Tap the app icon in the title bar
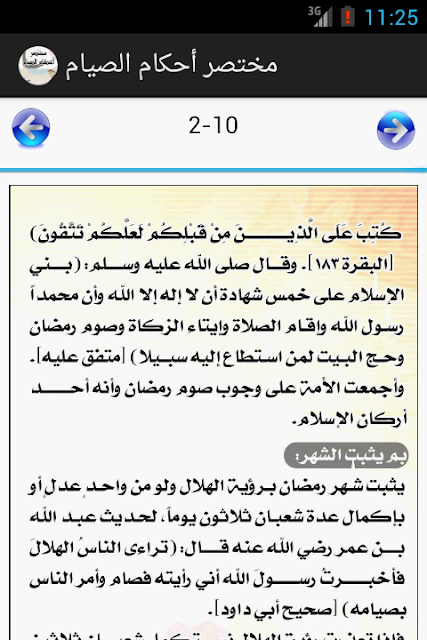Screen dimensions: 427x640 (38, 65)
